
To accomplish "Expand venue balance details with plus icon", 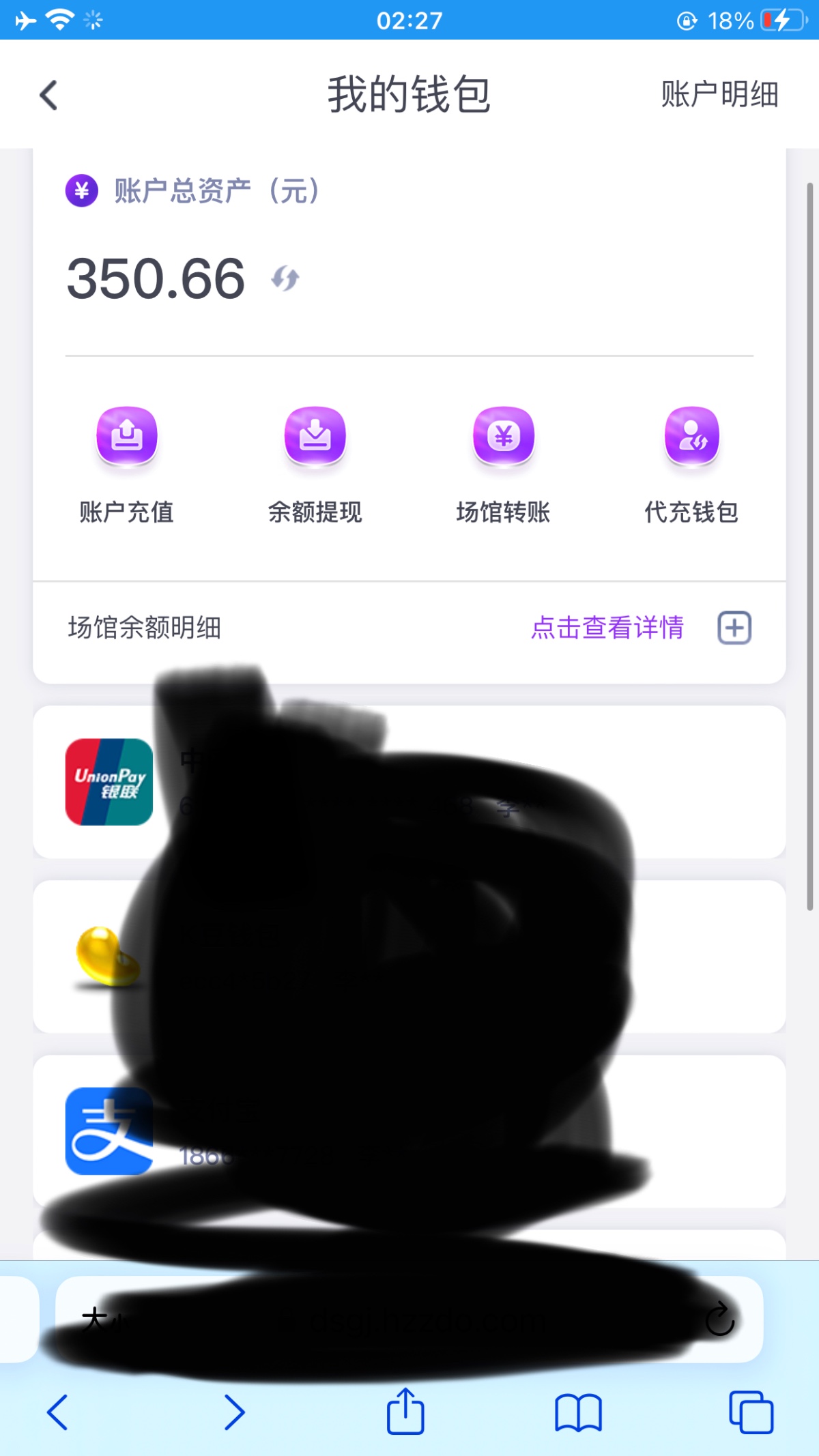I will coord(734,628).
